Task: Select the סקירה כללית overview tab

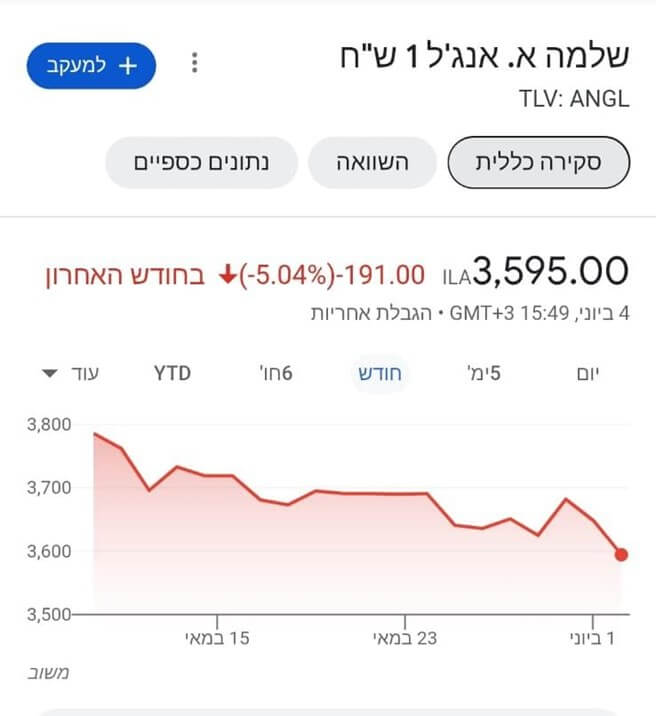Action: [x=538, y=162]
